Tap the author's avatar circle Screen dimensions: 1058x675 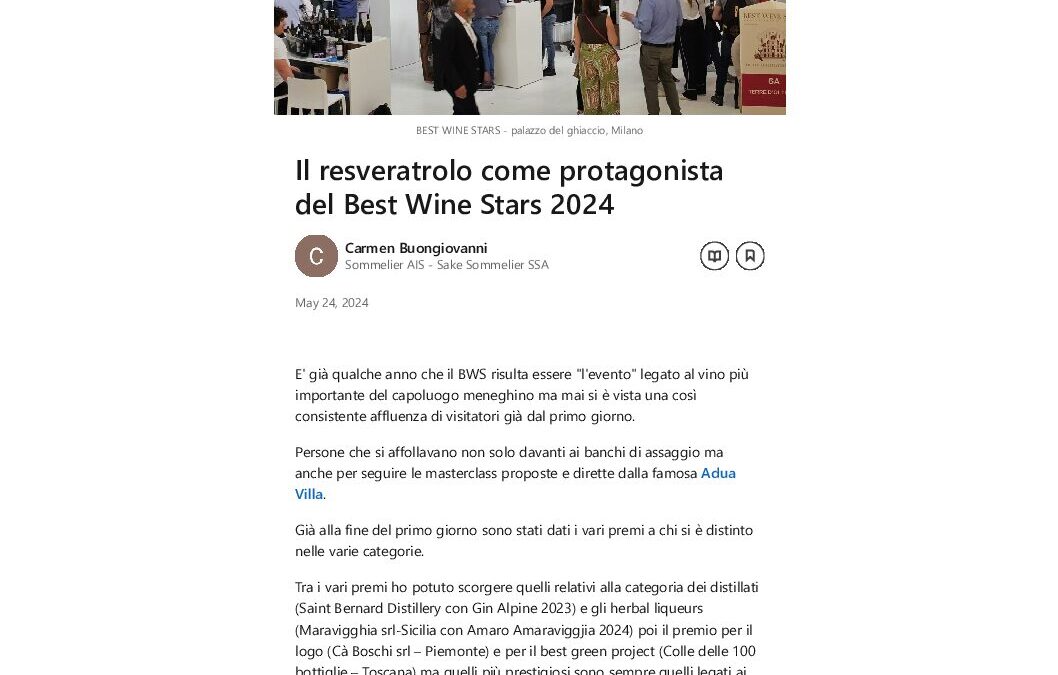[x=316, y=256]
